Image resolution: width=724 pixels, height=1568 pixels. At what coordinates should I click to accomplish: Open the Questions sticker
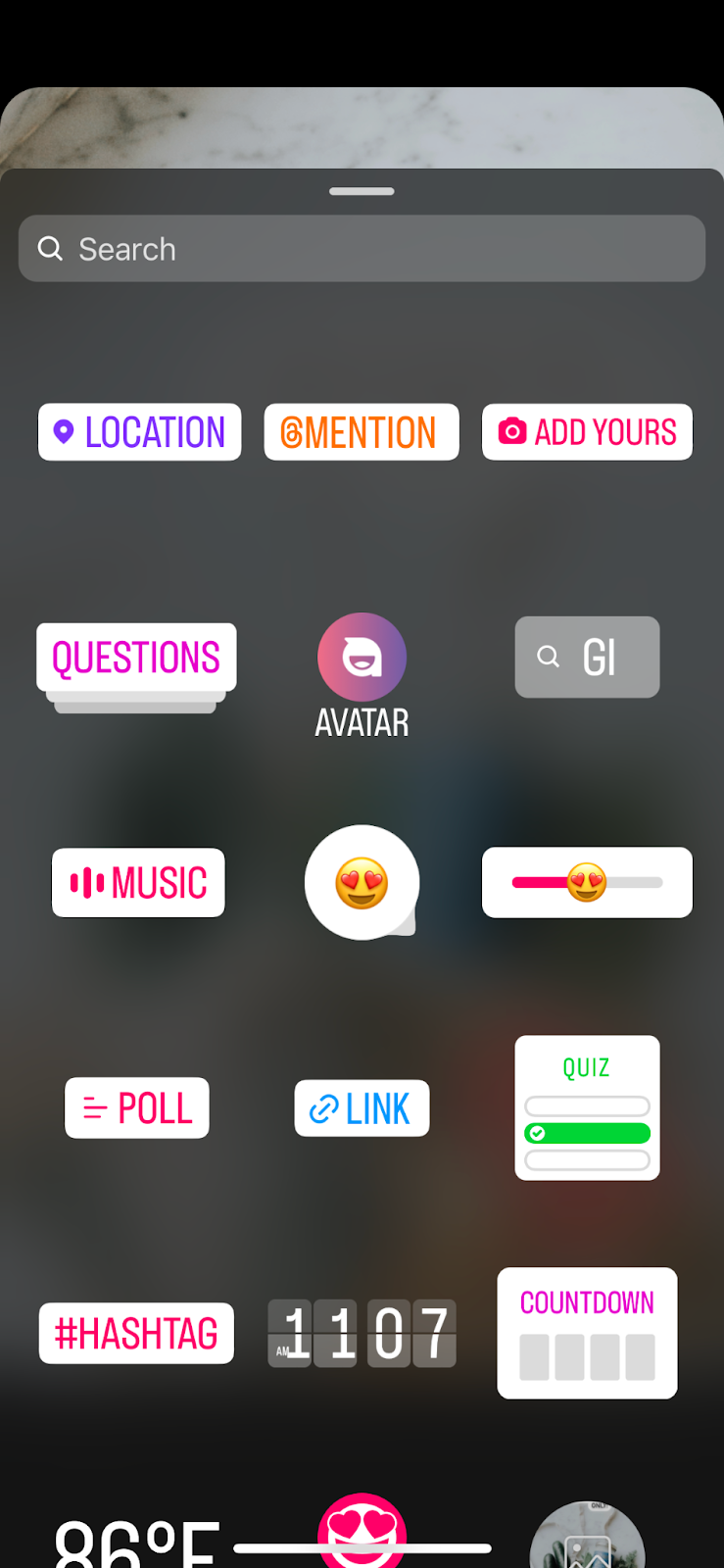[135, 657]
